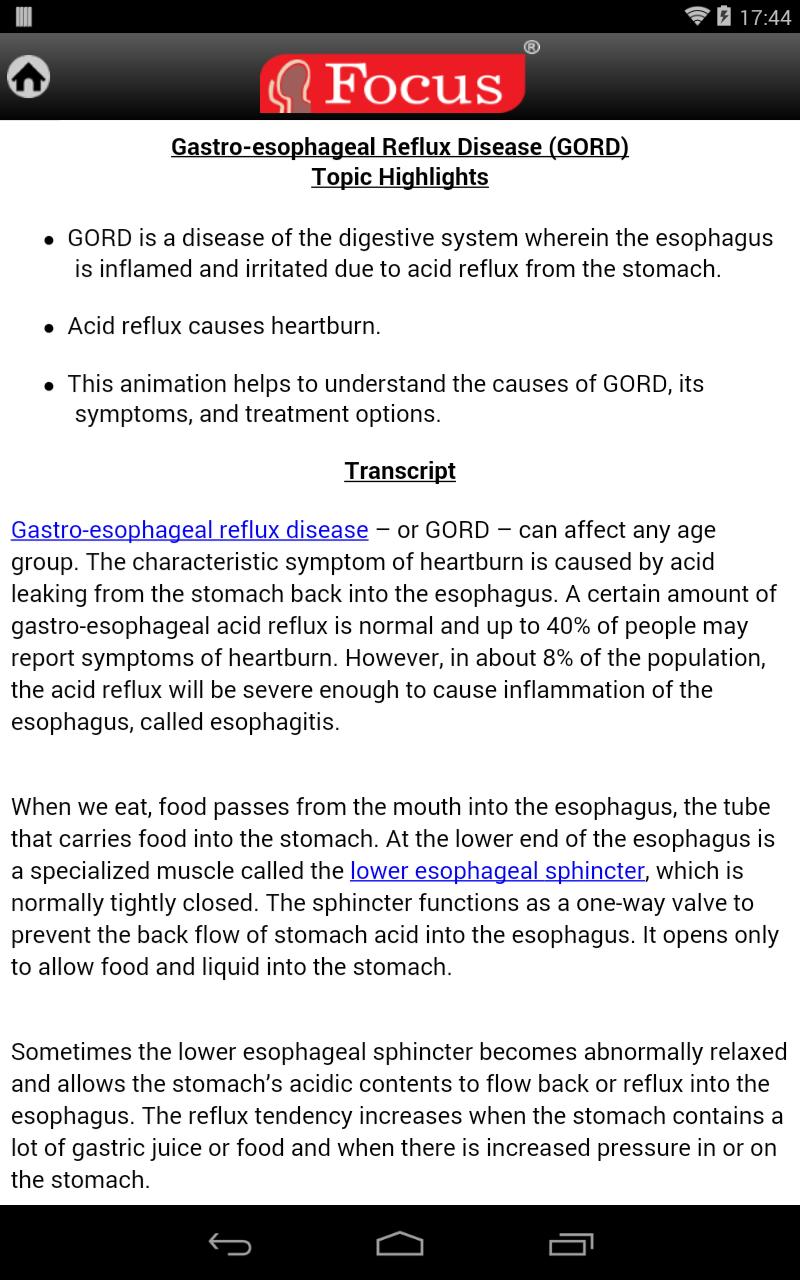The height and width of the screenshot is (1280, 800).
Task: Tap the battery indicator icon
Action: (x=721, y=16)
